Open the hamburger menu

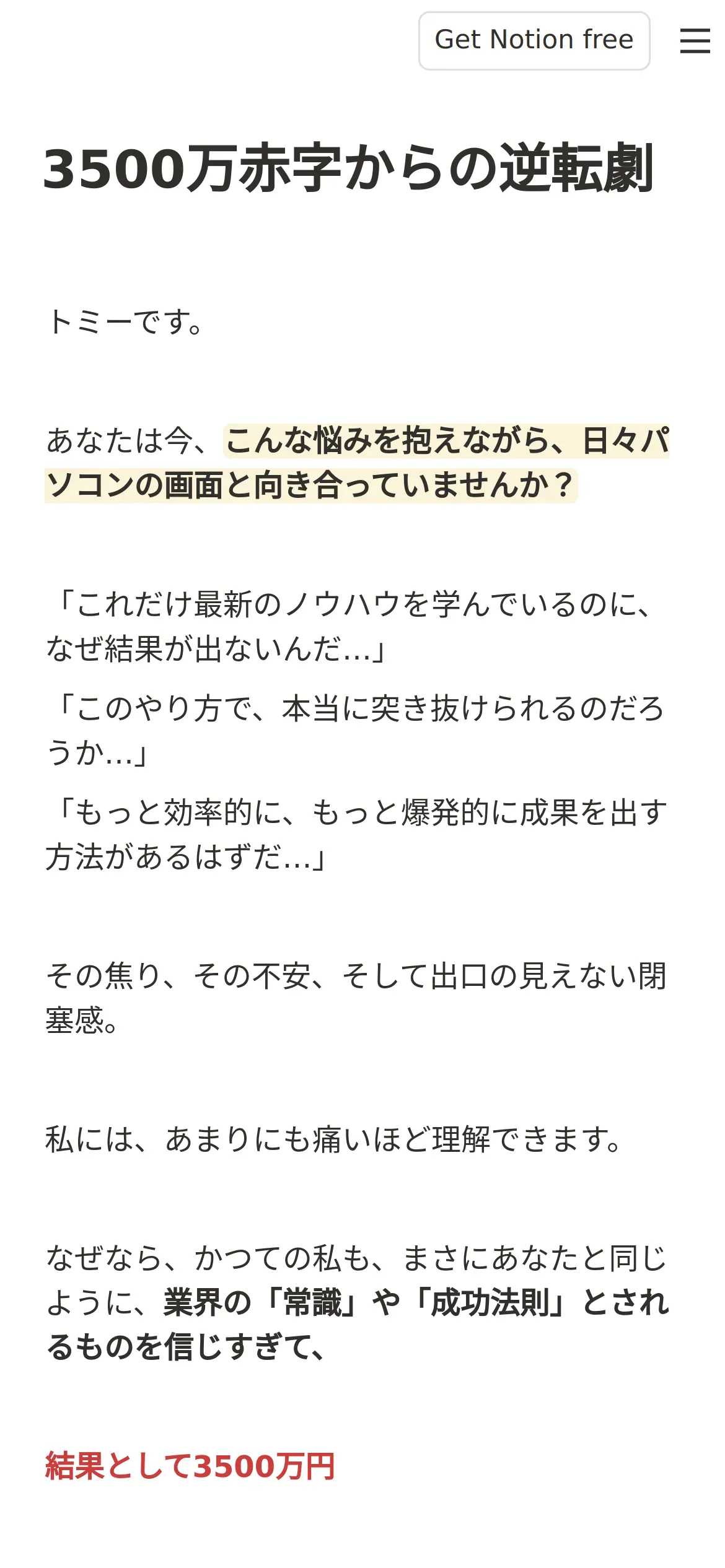point(695,40)
